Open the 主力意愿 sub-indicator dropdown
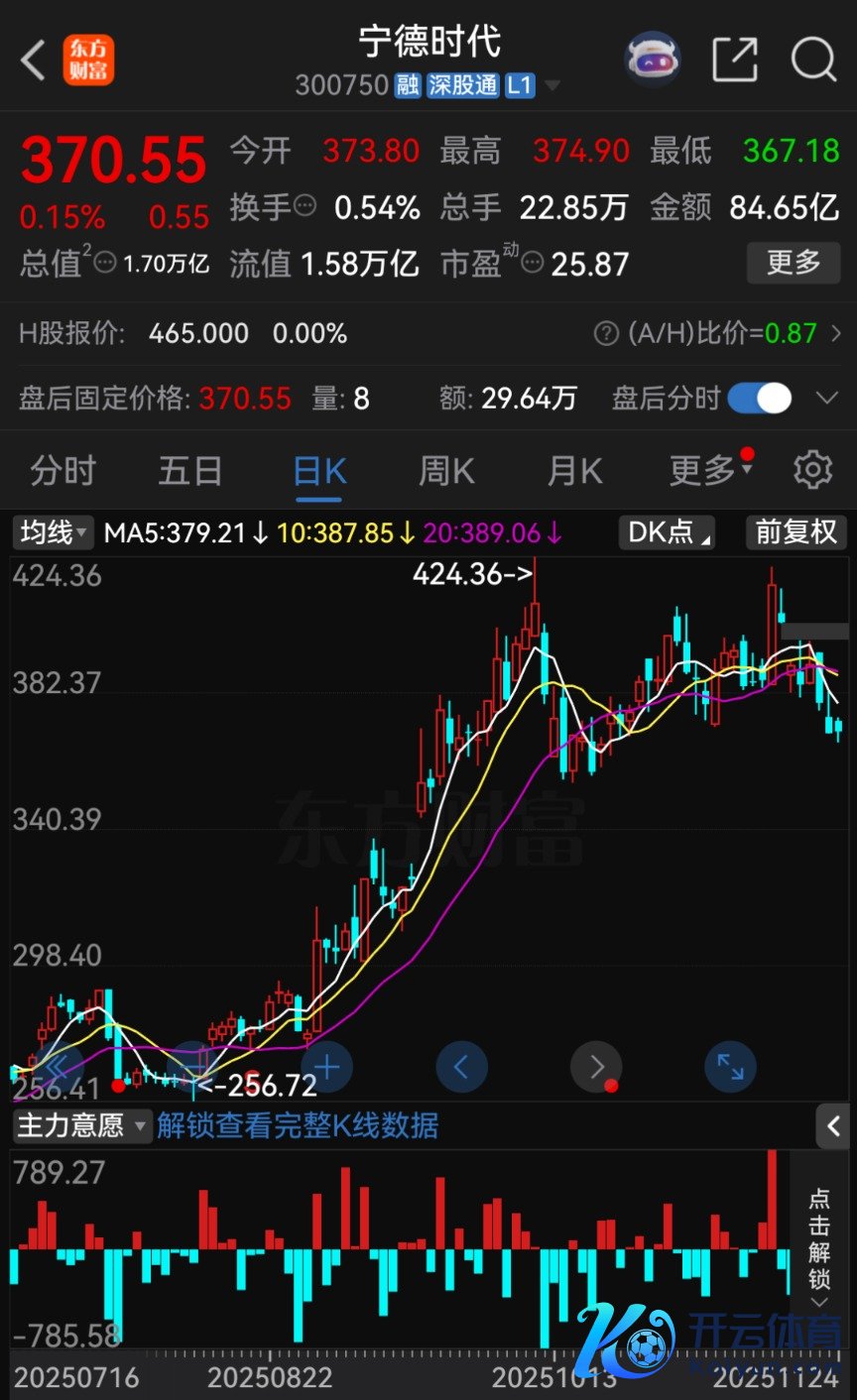857x1400 pixels. coord(82,1126)
